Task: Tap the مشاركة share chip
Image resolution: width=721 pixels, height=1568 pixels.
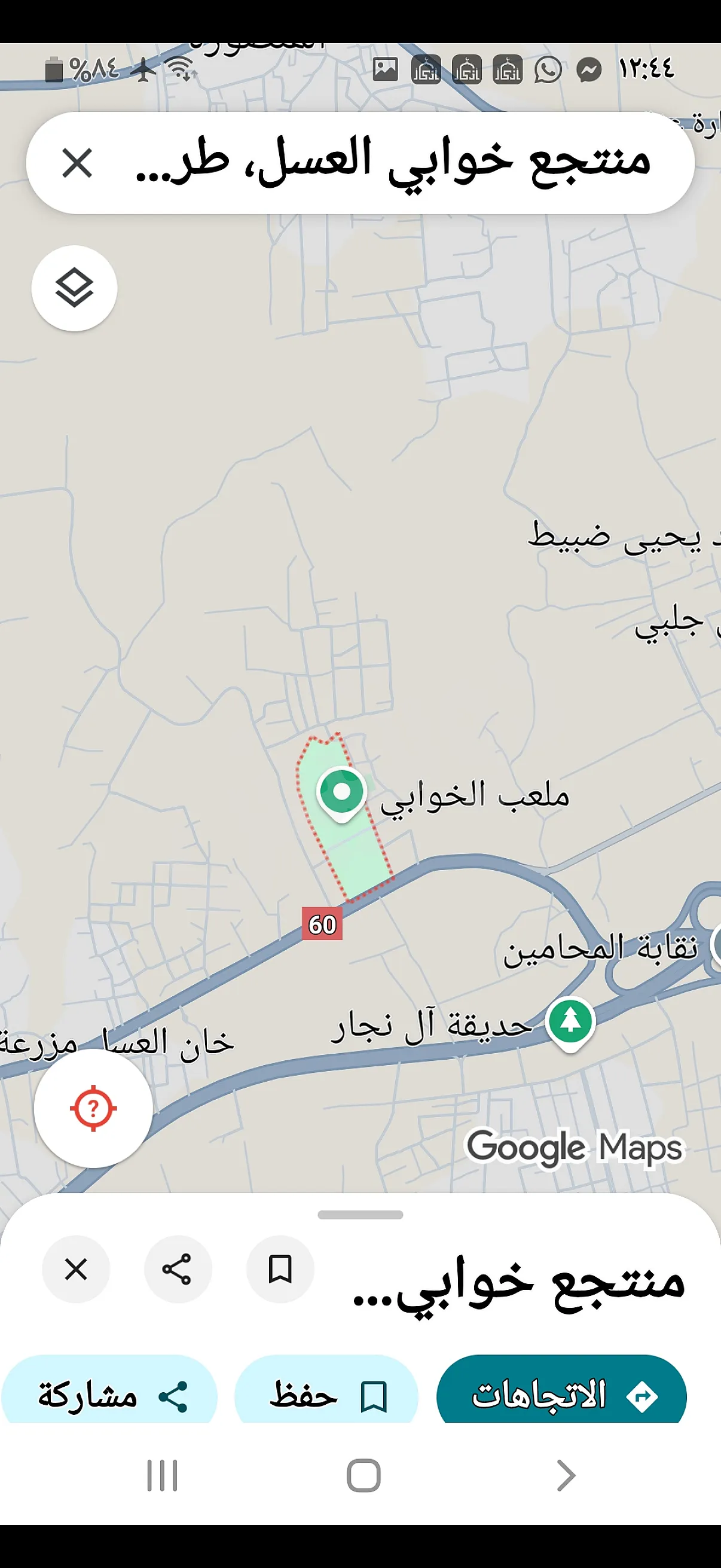Action: click(109, 1395)
